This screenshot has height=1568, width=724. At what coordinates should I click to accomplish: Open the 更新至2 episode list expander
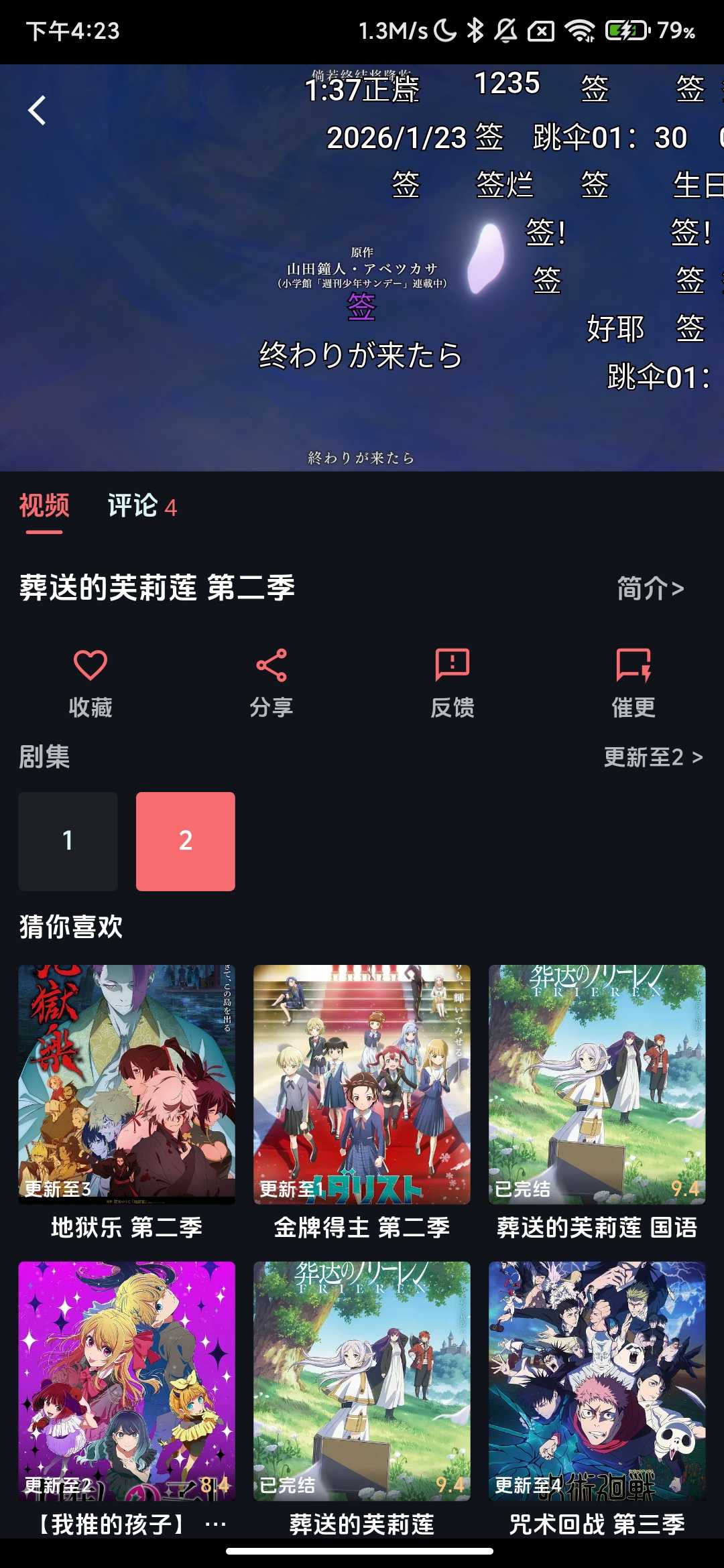click(x=652, y=758)
